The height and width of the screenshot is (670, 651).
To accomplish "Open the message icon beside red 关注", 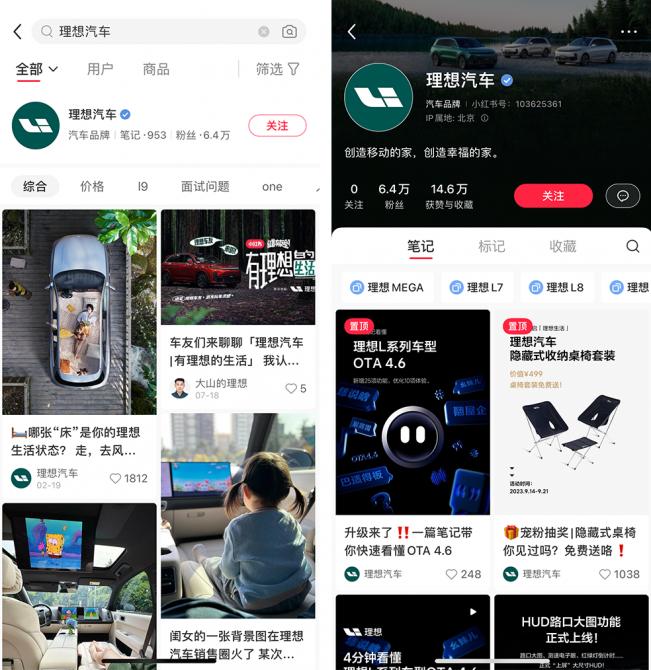I will pyautogui.click(x=623, y=196).
